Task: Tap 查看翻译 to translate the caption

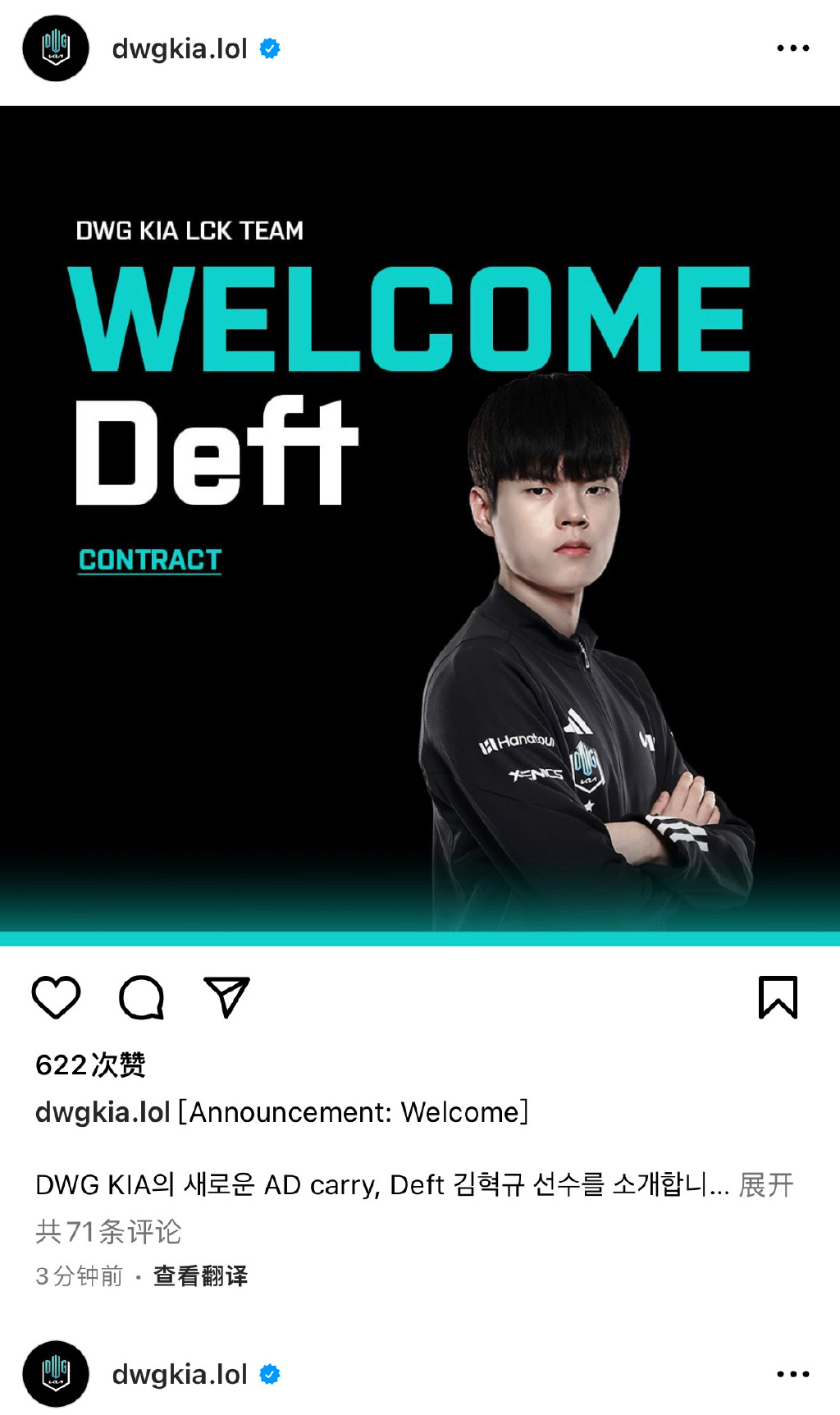Action: tap(200, 1276)
